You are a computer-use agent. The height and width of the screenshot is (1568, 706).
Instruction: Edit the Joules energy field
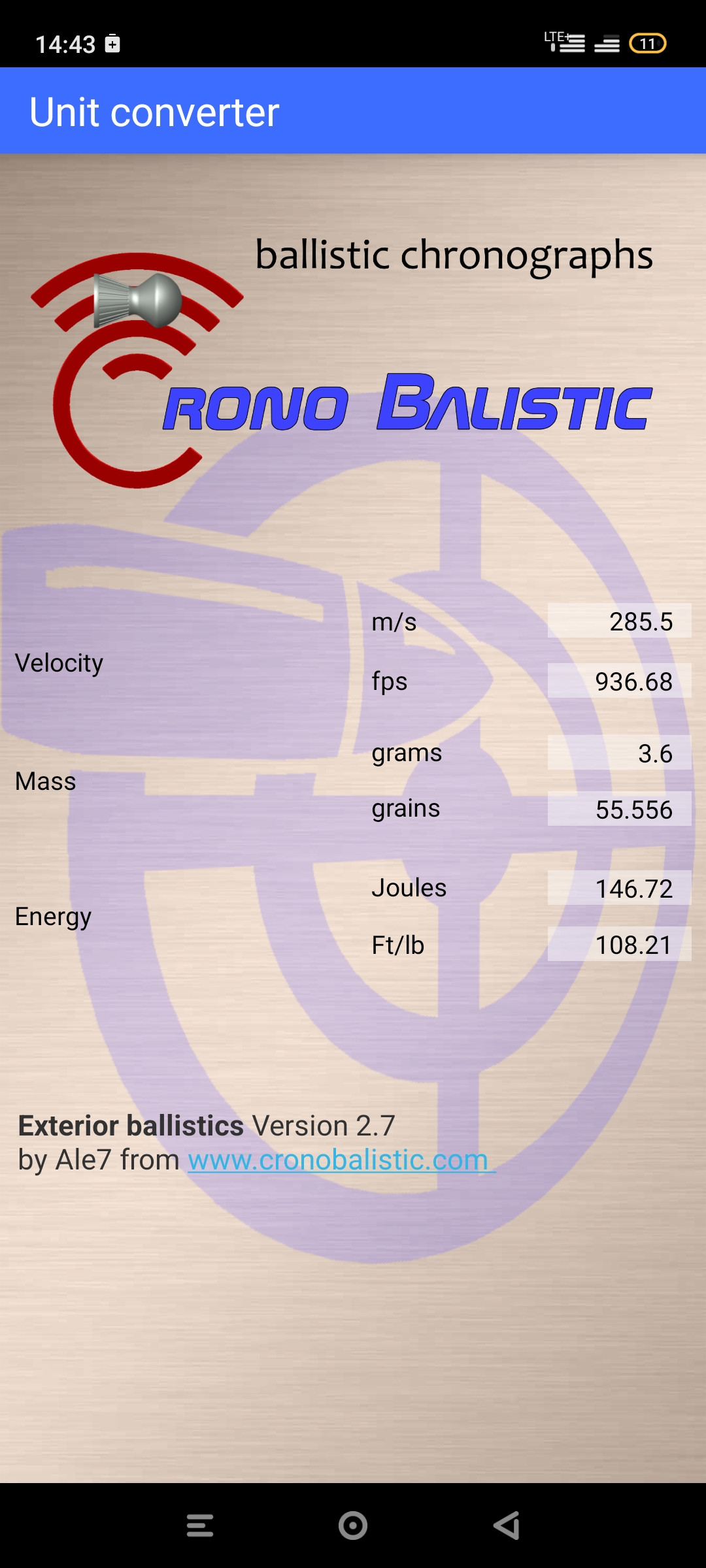619,888
